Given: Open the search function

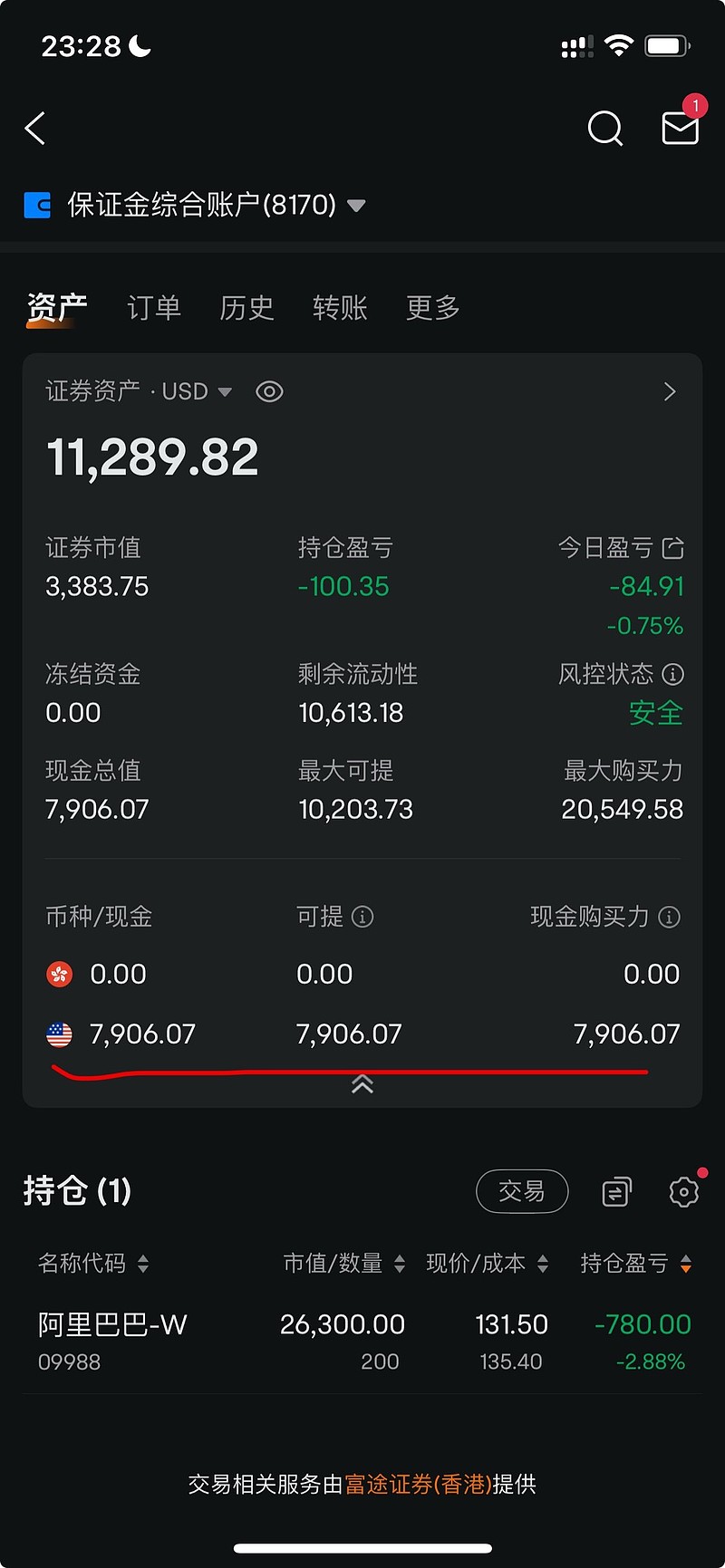Looking at the screenshot, I should 604,129.
